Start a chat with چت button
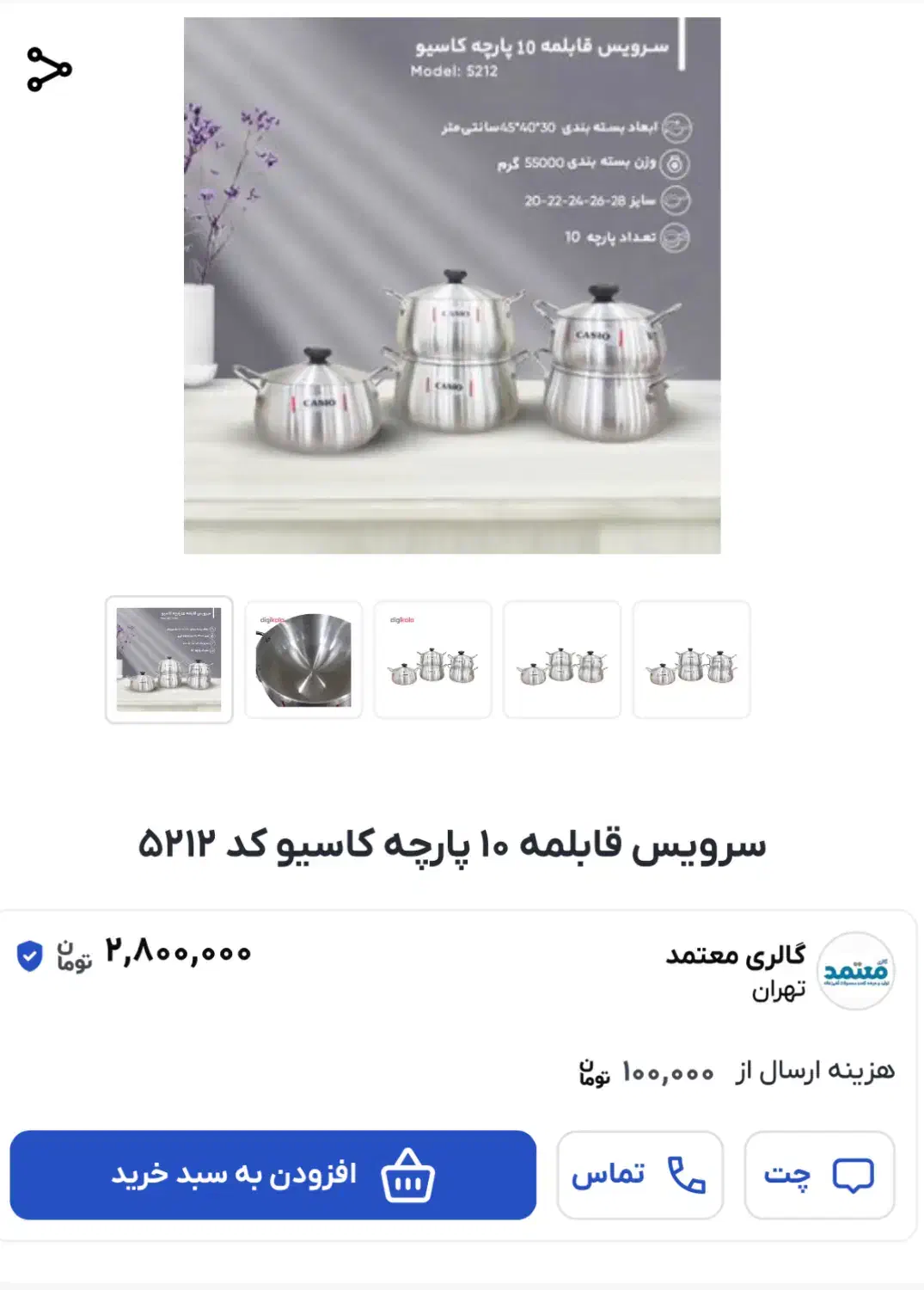 click(x=818, y=1175)
